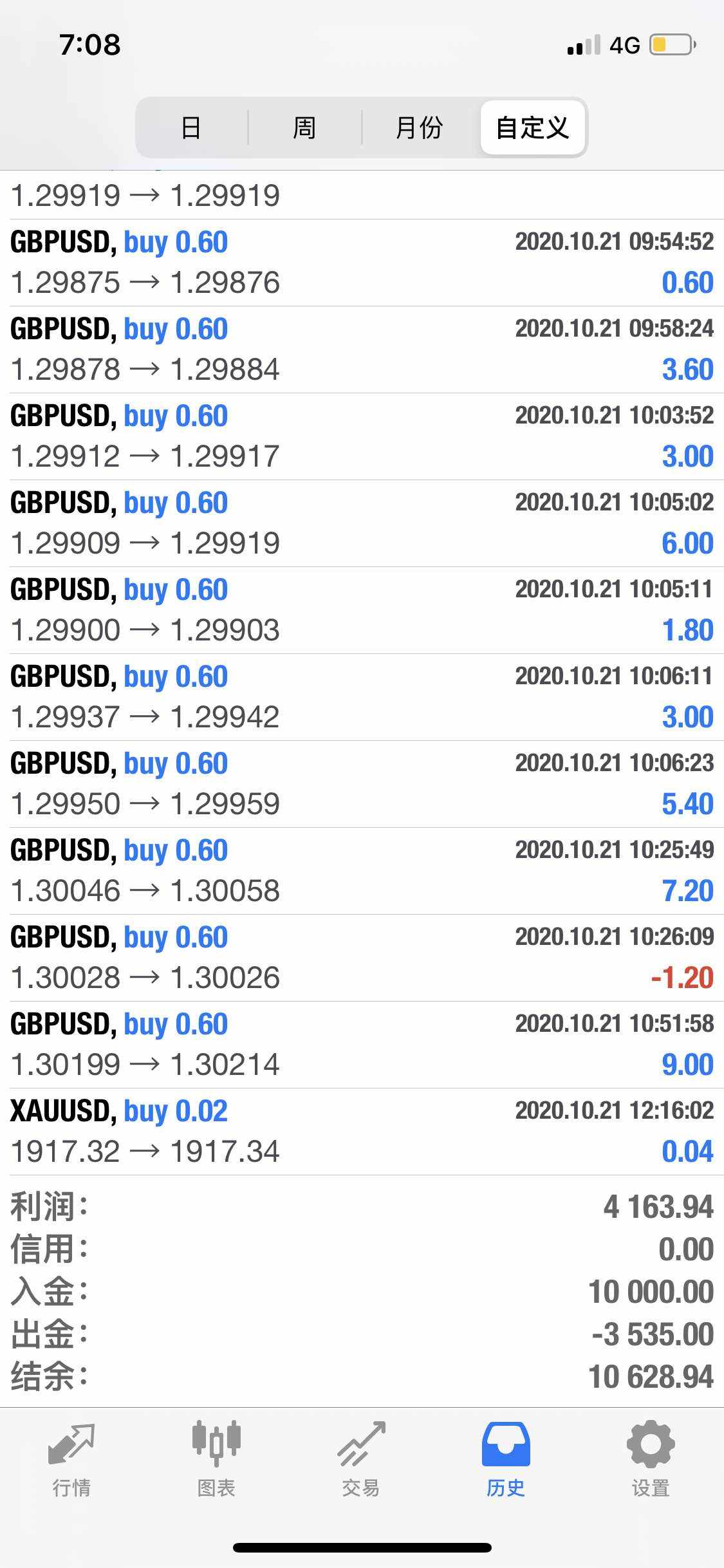Switch to the 日 (Day) period tab
The width and height of the screenshot is (724, 1568).
click(x=190, y=127)
